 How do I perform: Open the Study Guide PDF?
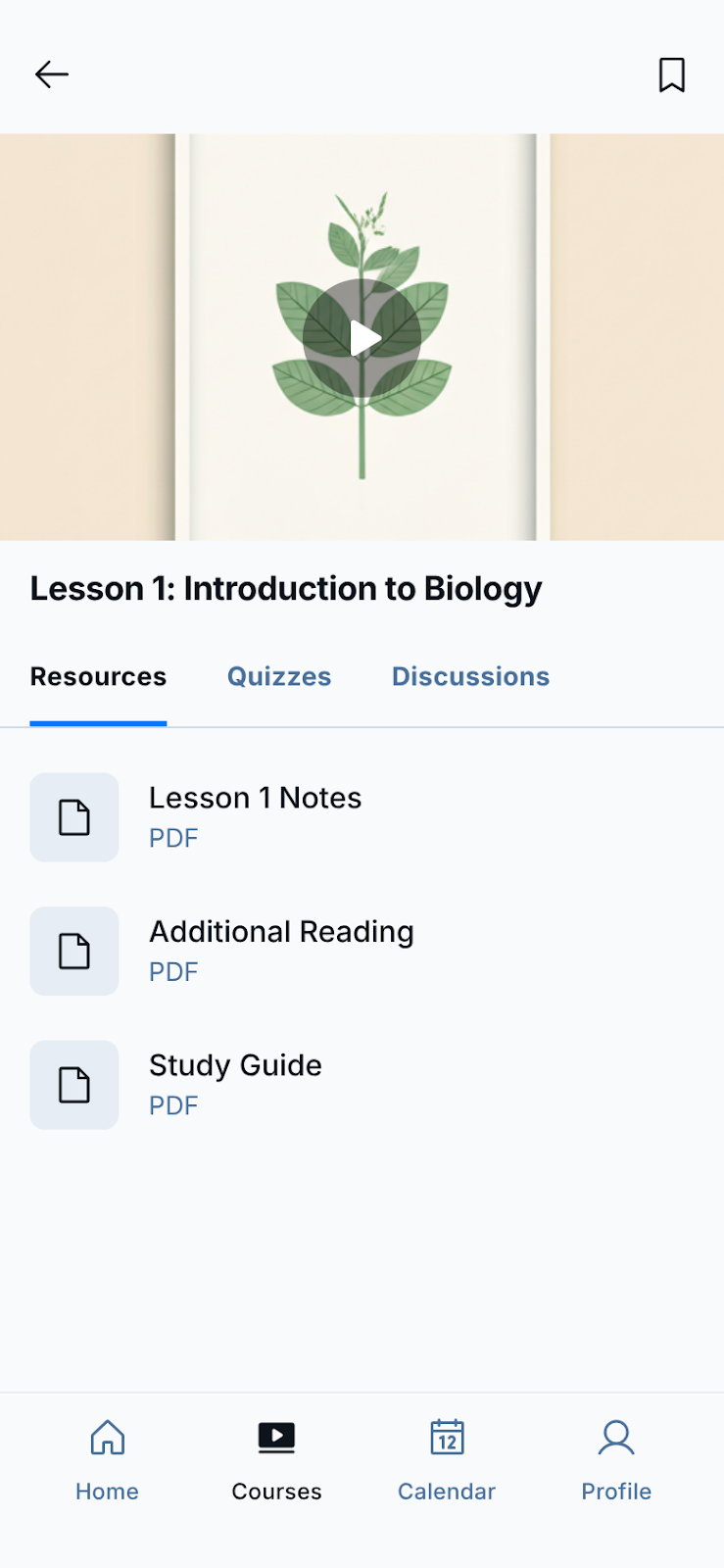pos(235,1084)
